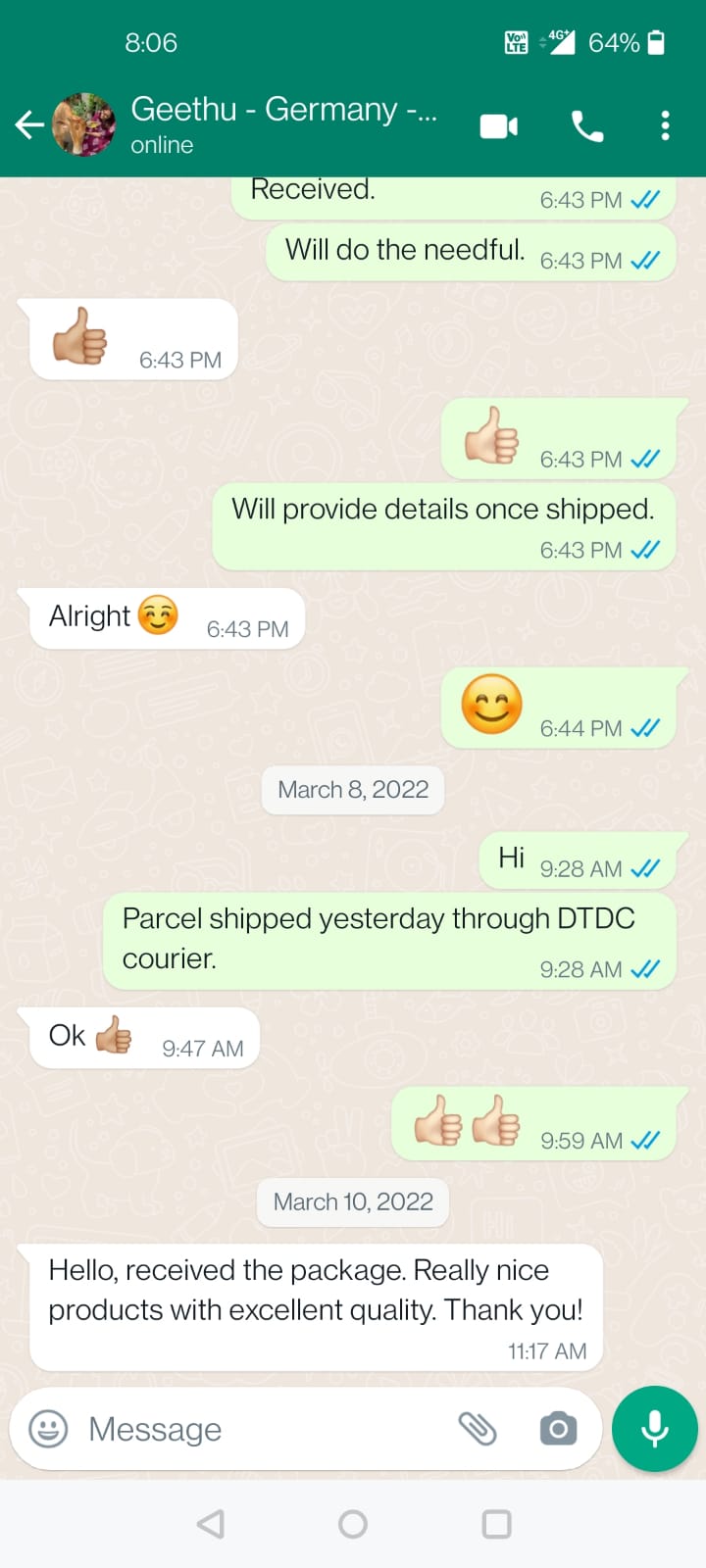
Task: Open the emoji picker
Action: 48,1429
